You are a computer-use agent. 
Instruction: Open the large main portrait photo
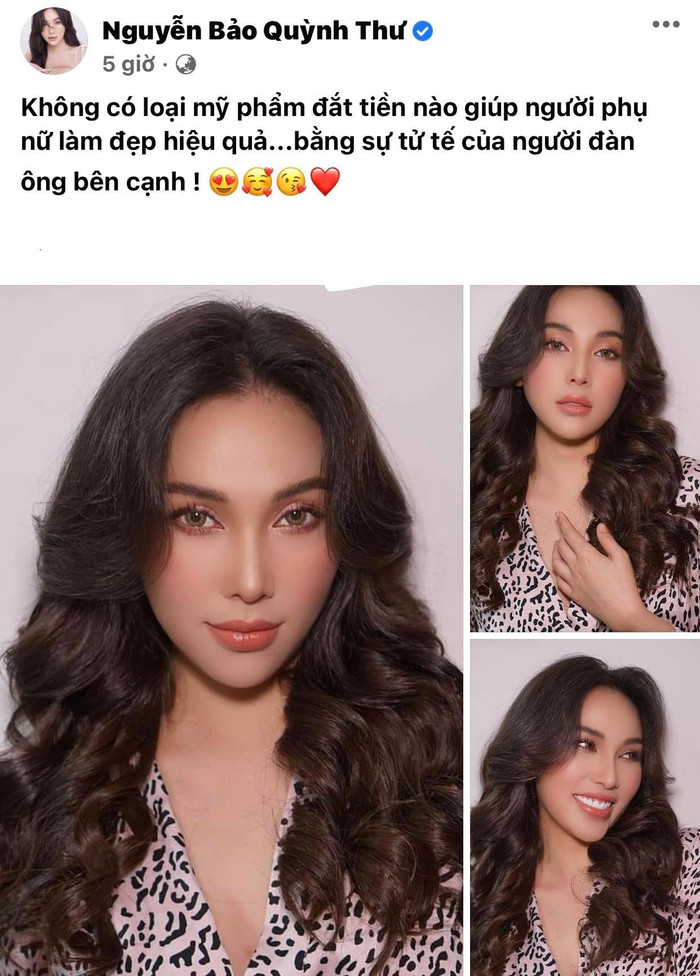tap(231, 630)
